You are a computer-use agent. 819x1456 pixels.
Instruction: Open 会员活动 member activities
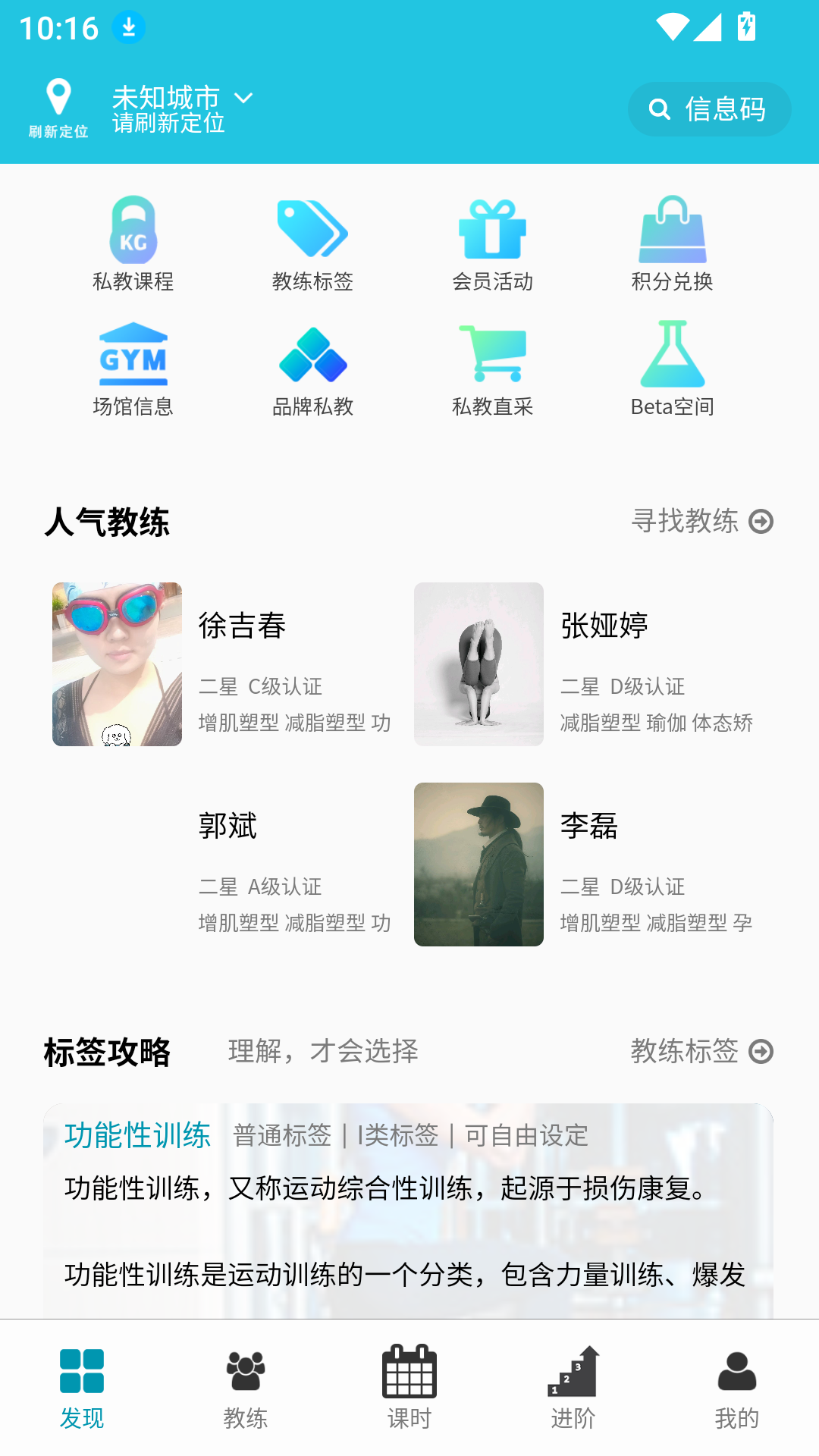(x=492, y=244)
